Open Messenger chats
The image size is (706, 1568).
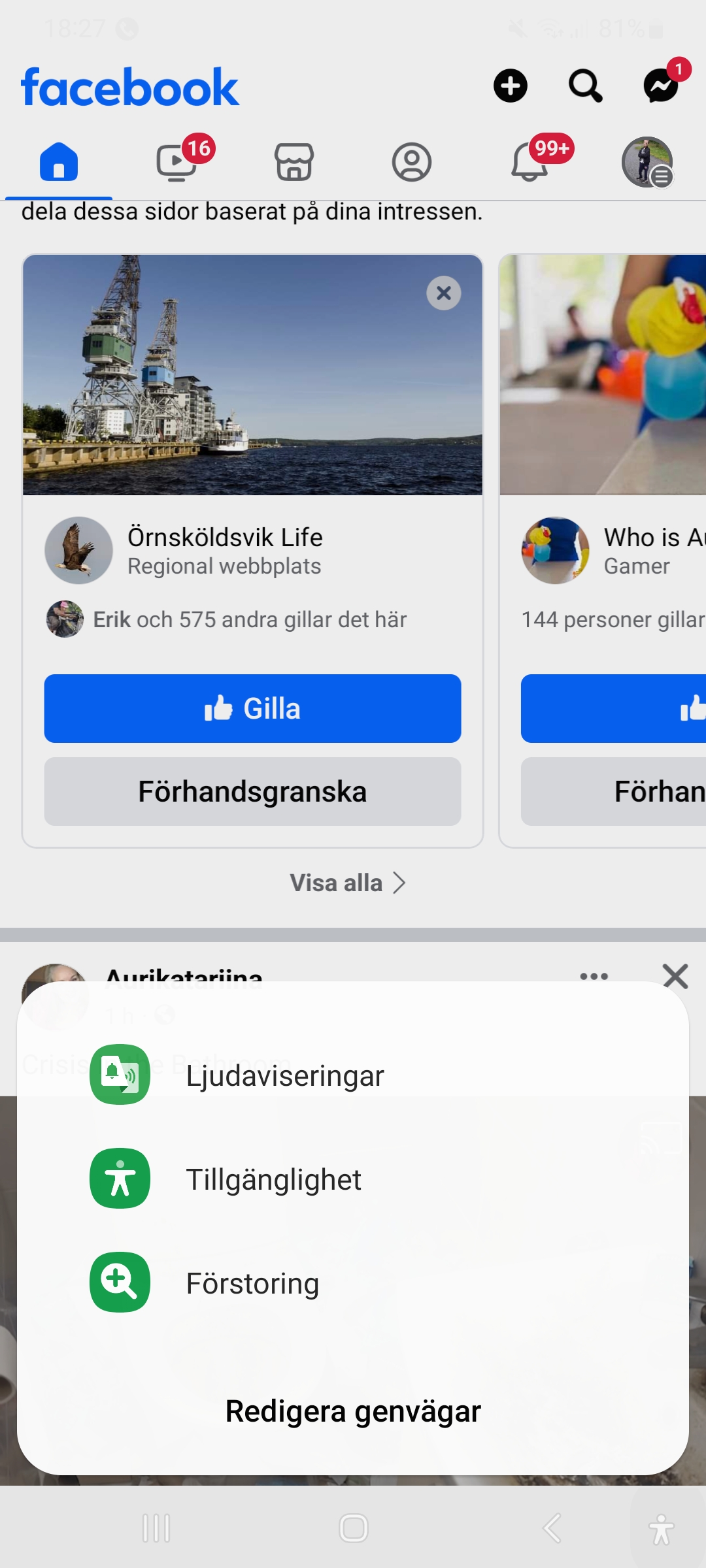pos(661,86)
